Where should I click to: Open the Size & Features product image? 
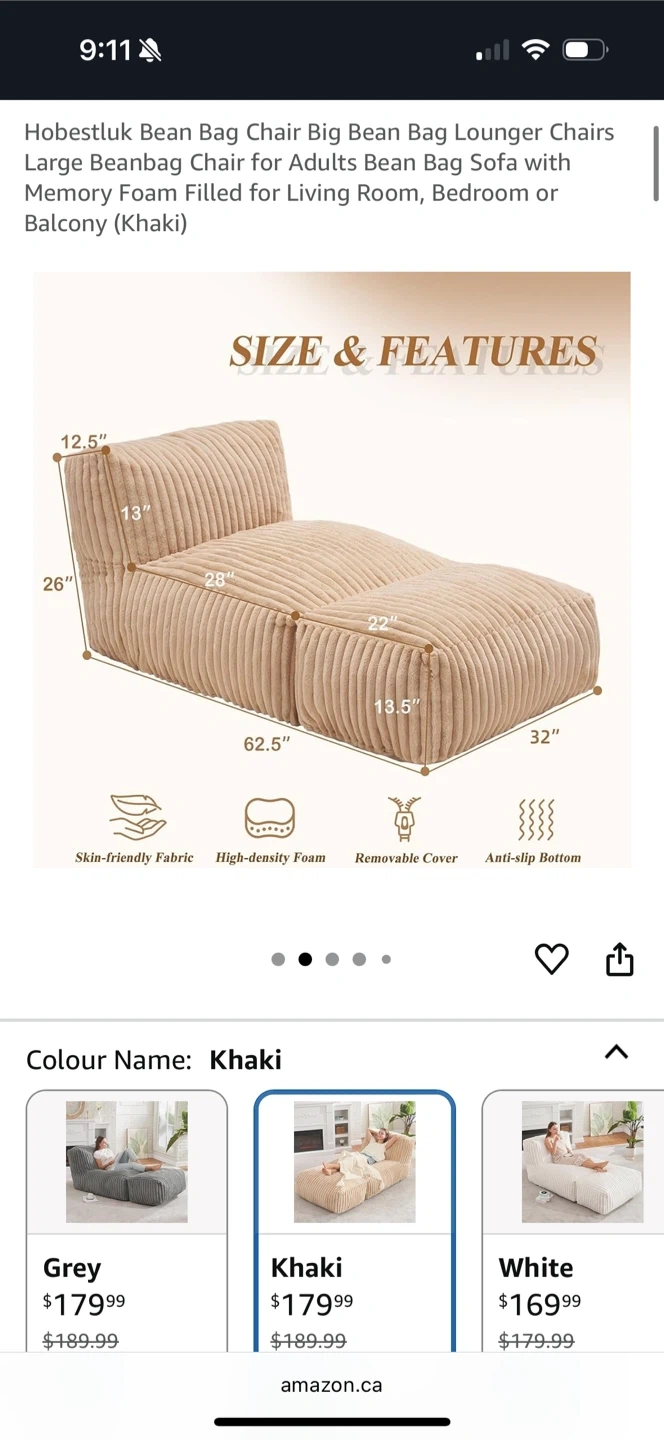click(x=332, y=569)
